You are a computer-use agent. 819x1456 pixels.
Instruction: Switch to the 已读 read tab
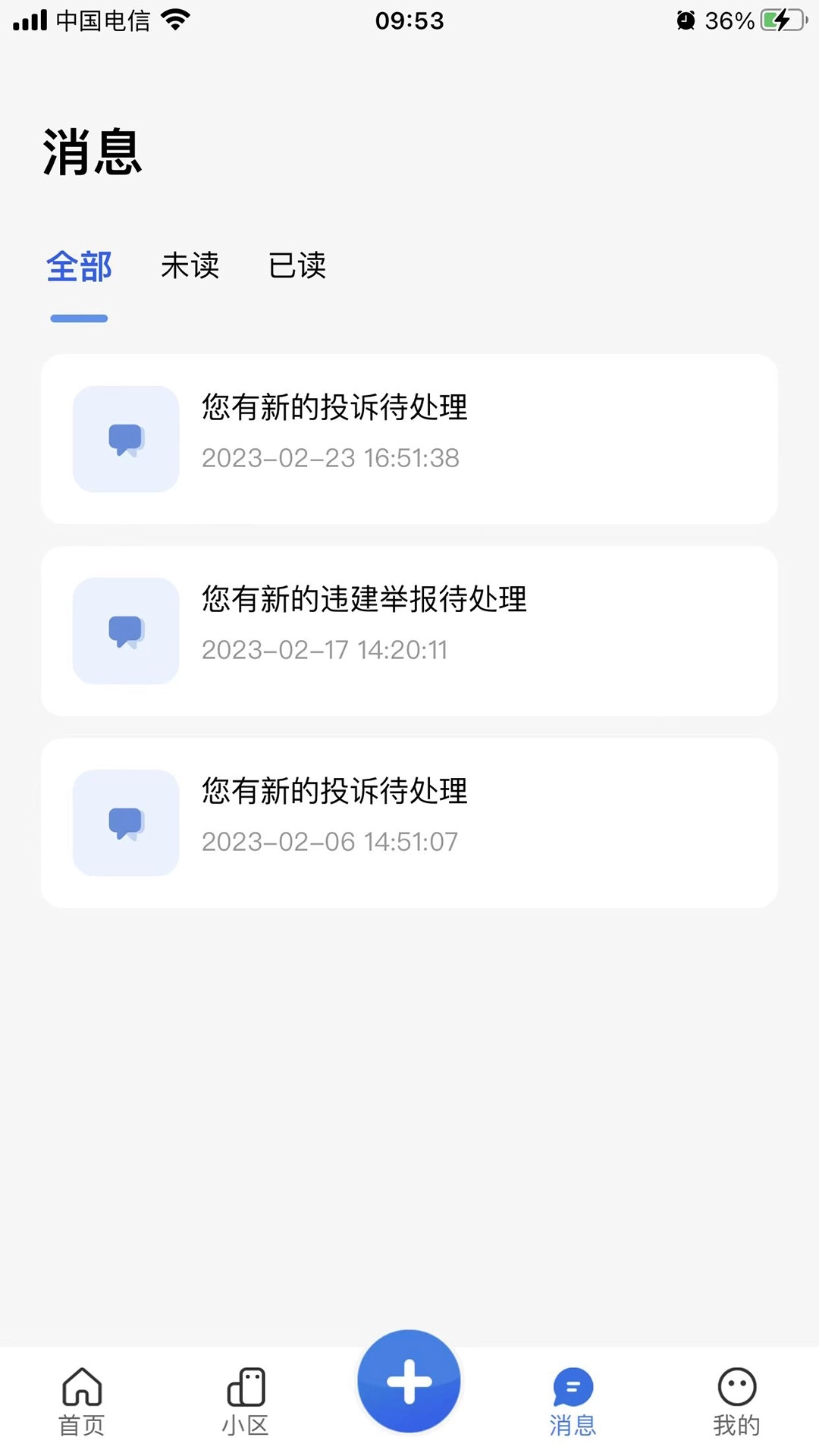tap(297, 267)
